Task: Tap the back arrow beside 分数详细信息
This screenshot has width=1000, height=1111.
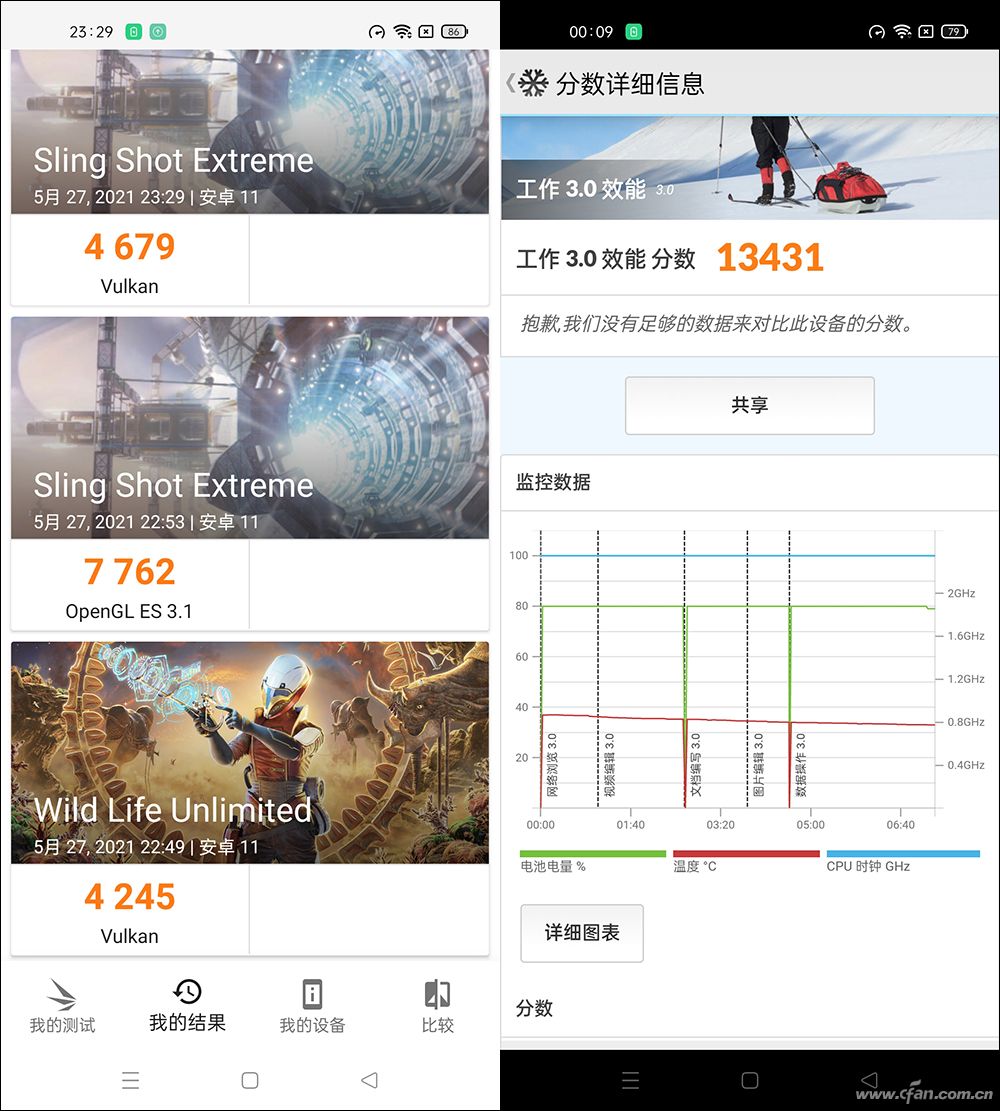Action: tap(510, 83)
